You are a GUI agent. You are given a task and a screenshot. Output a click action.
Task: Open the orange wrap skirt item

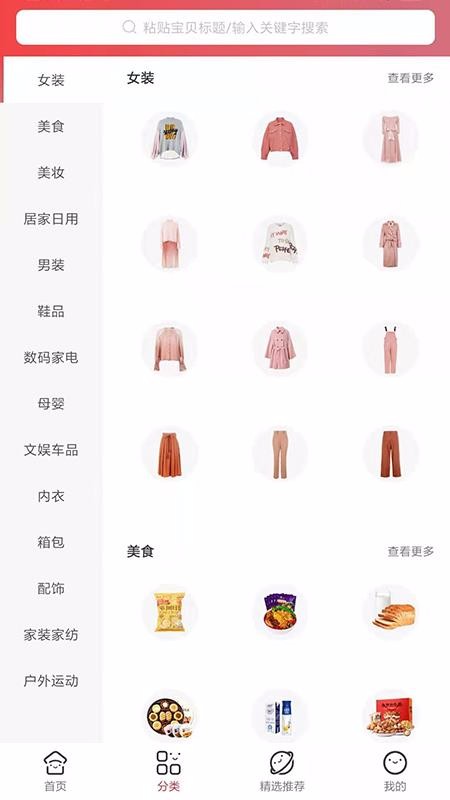pyautogui.click(x=169, y=454)
